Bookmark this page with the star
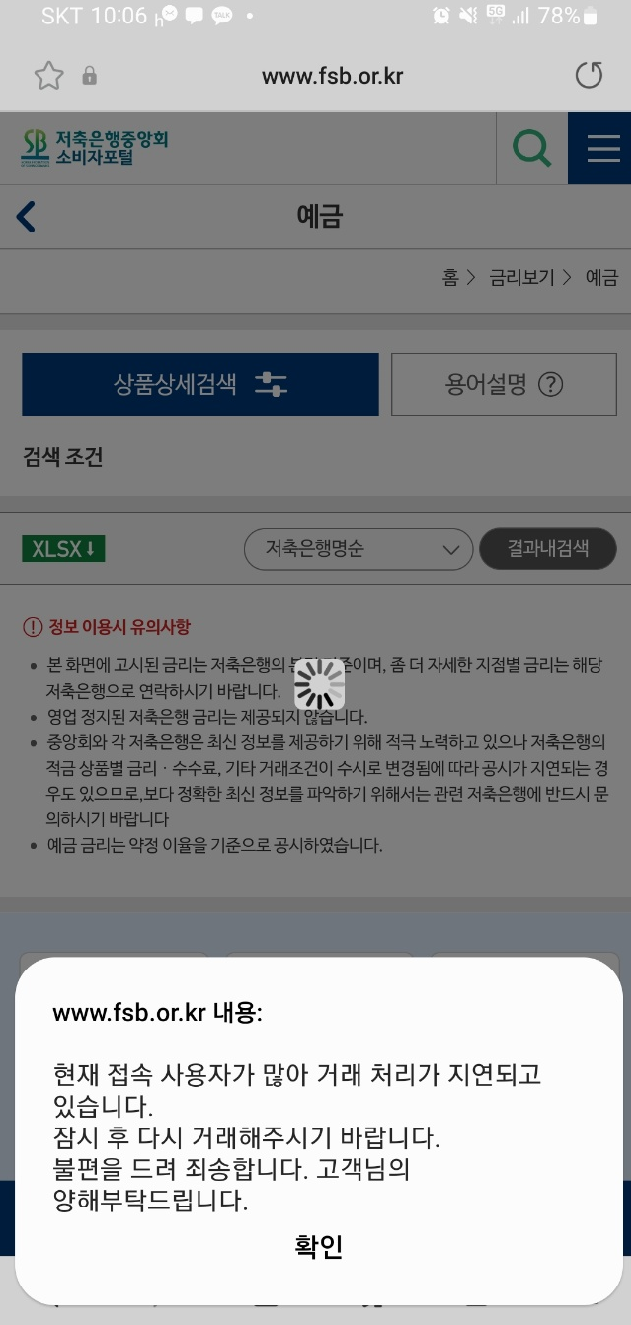631x1325 pixels. tap(49, 76)
